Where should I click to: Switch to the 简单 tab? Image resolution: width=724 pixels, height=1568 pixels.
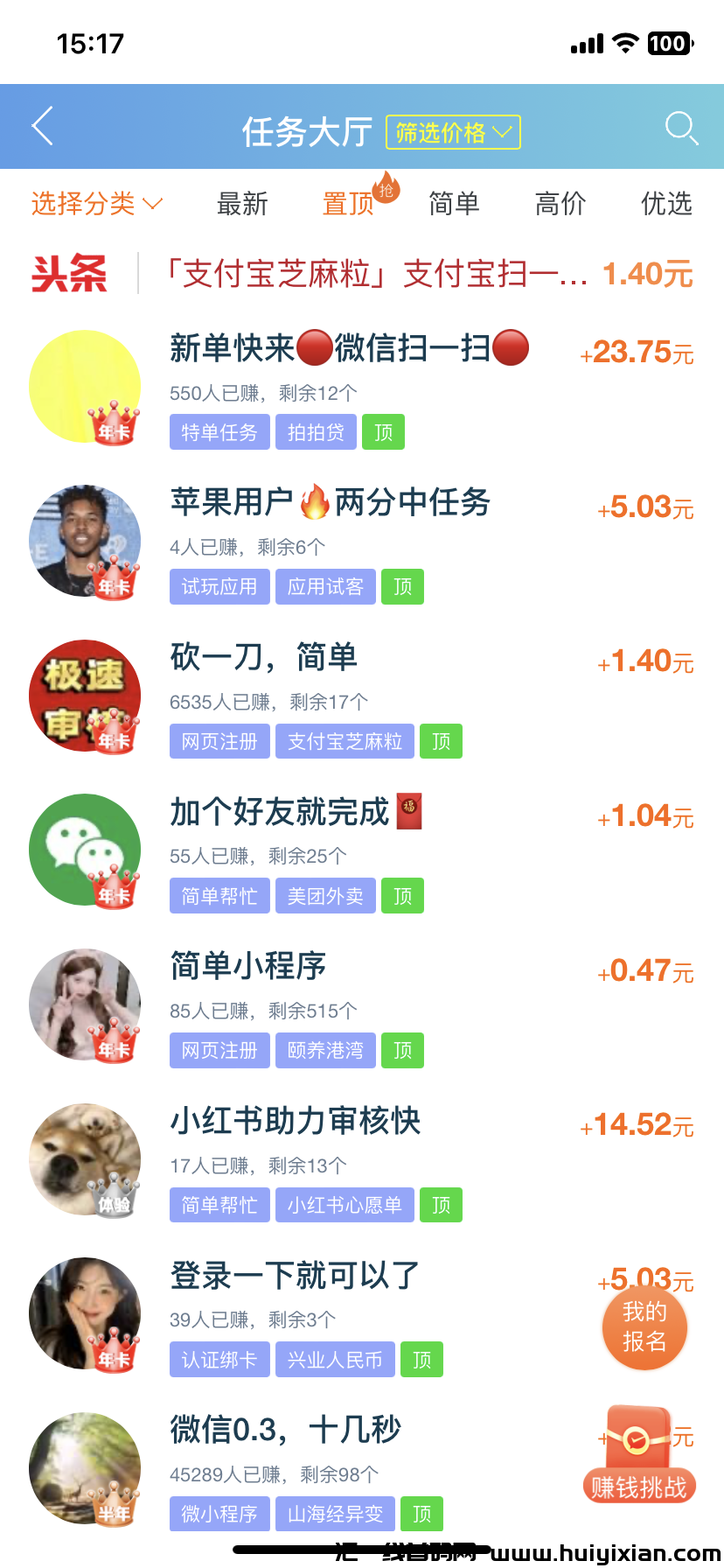click(454, 204)
